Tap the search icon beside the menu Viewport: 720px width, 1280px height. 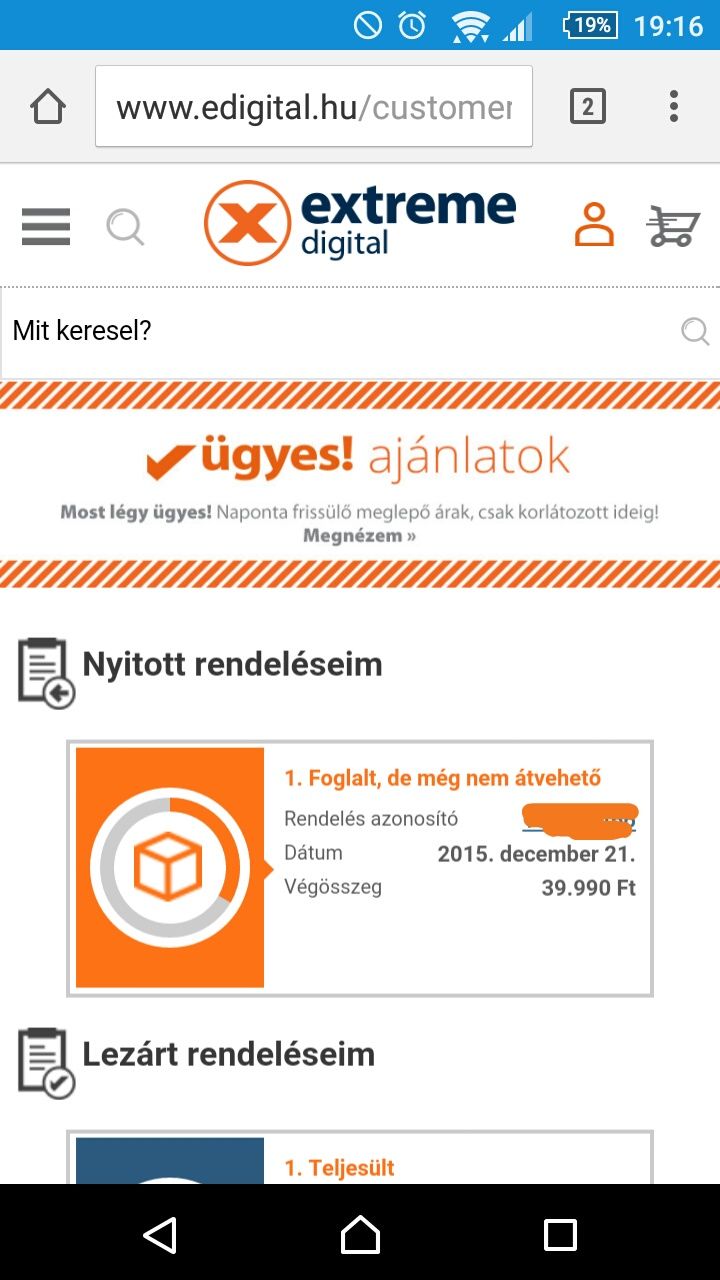[126, 227]
